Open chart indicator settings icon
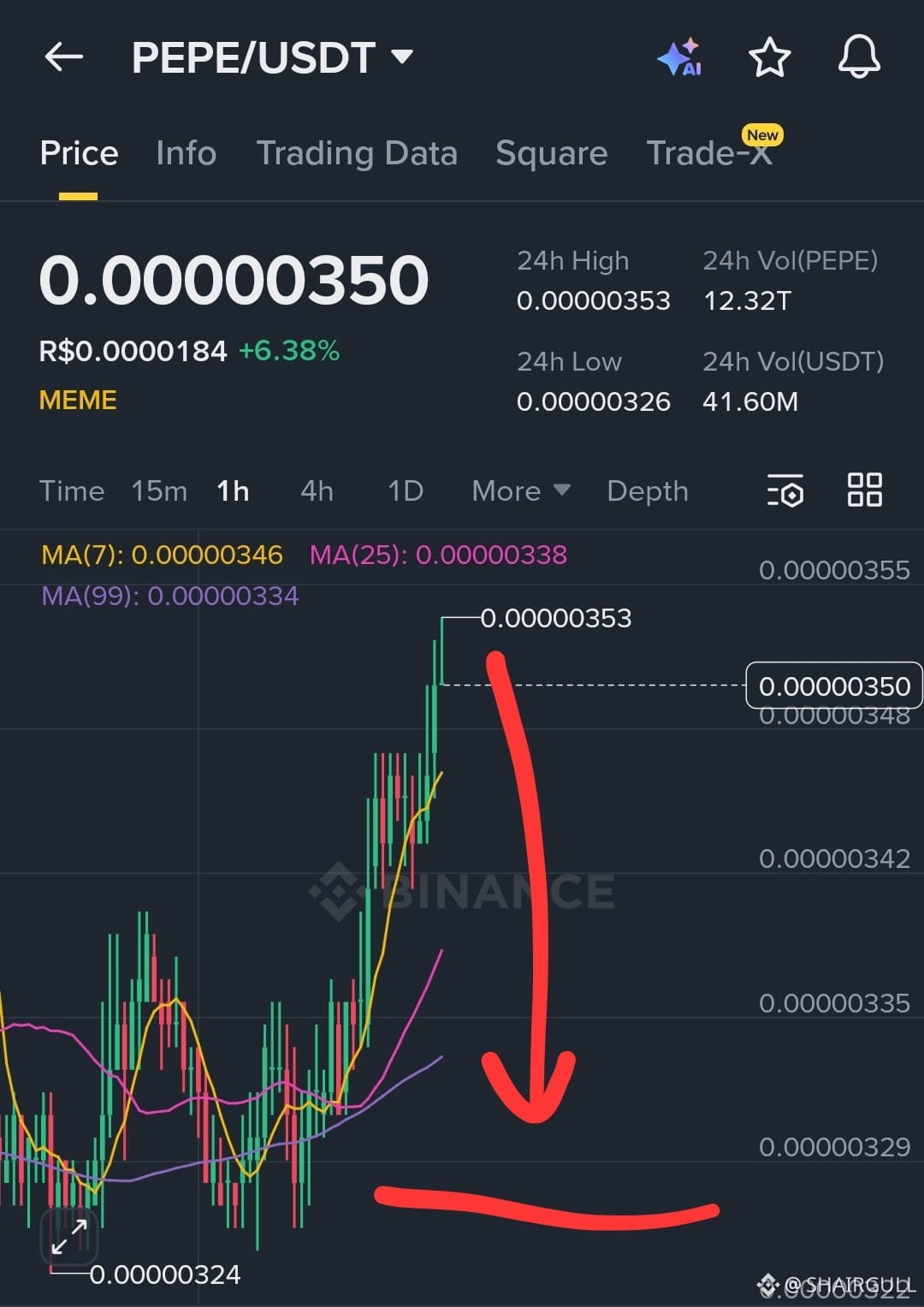The height and width of the screenshot is (1307, 924). pyautogui.click(x=785, y=490)
